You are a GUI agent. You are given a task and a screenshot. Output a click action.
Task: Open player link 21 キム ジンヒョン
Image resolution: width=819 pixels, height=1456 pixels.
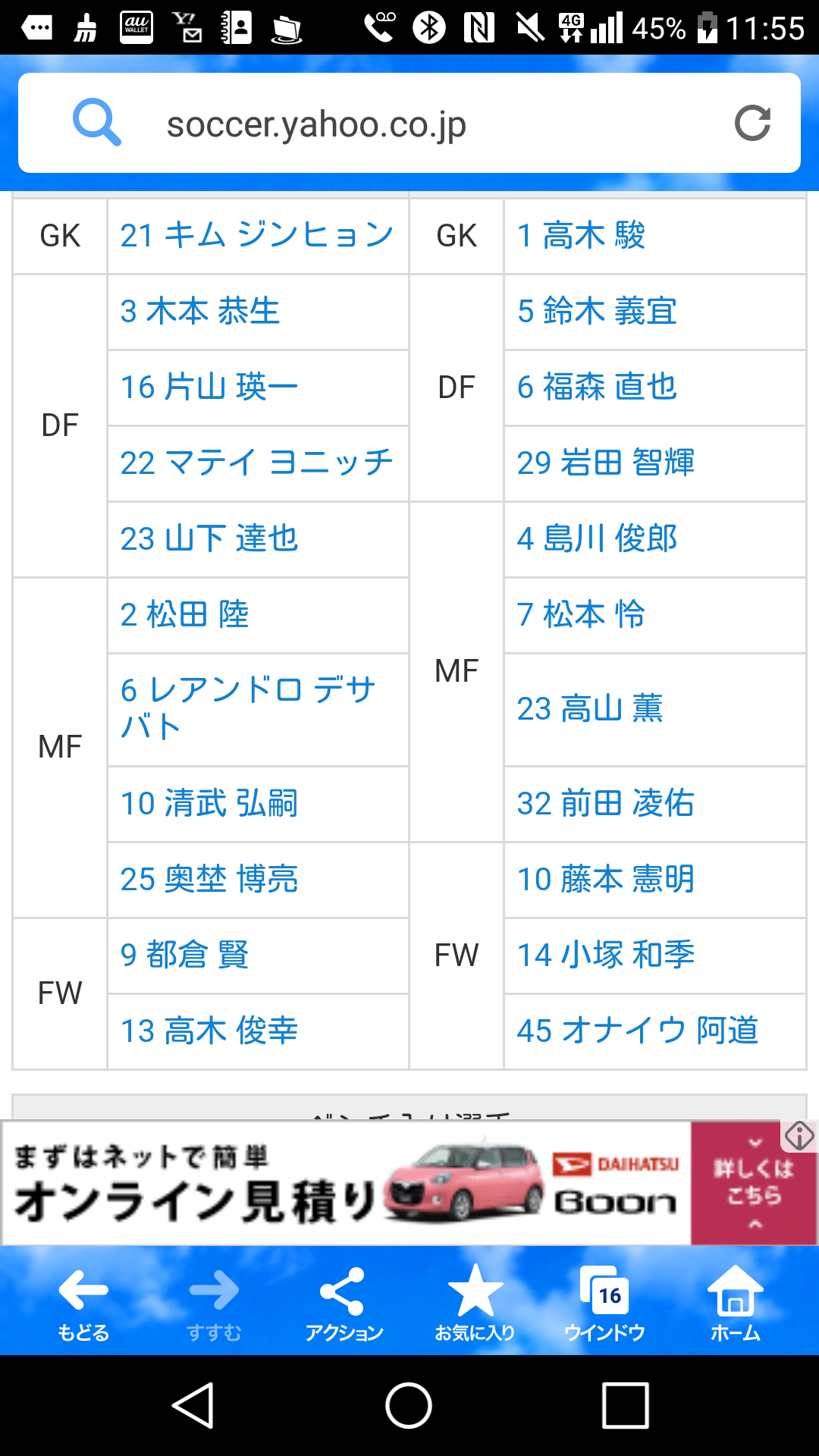[257, 235]
